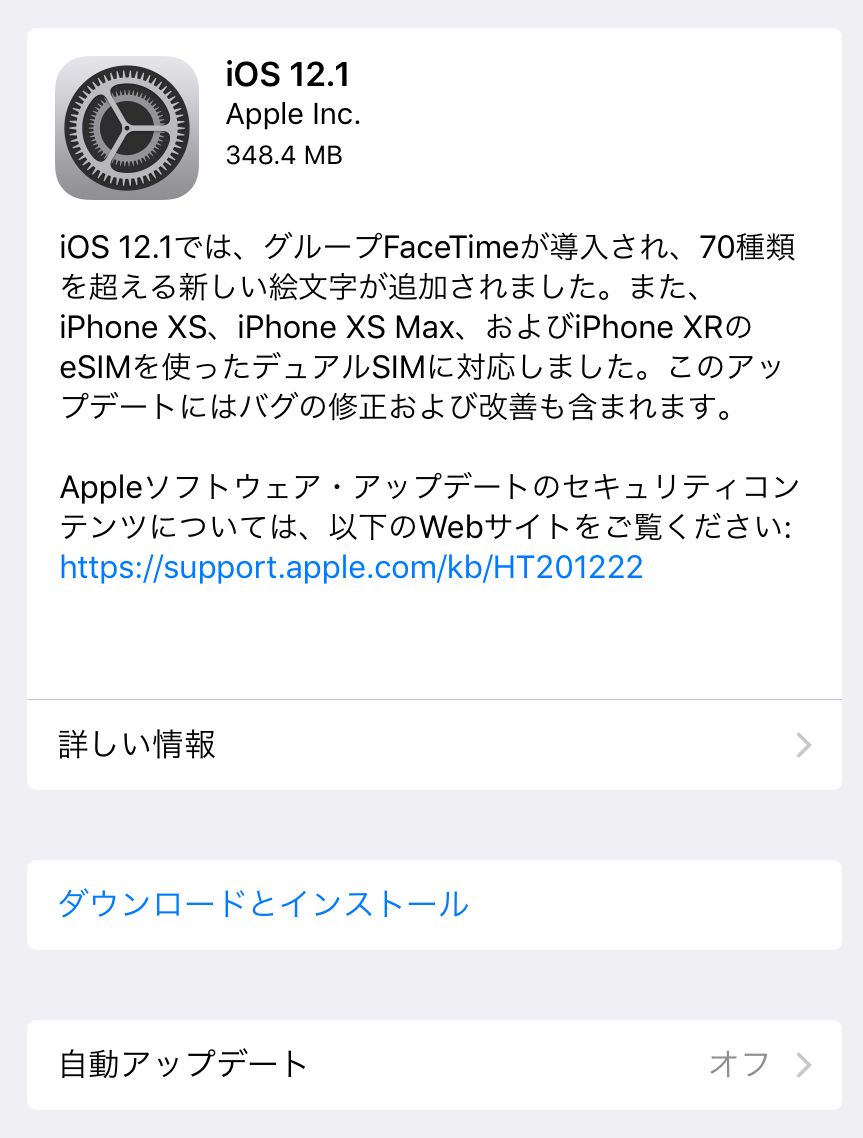Viewport: 863px width, 1138px height.
Task: Open the support.apple.com security content link
Action: coord(351,568)
